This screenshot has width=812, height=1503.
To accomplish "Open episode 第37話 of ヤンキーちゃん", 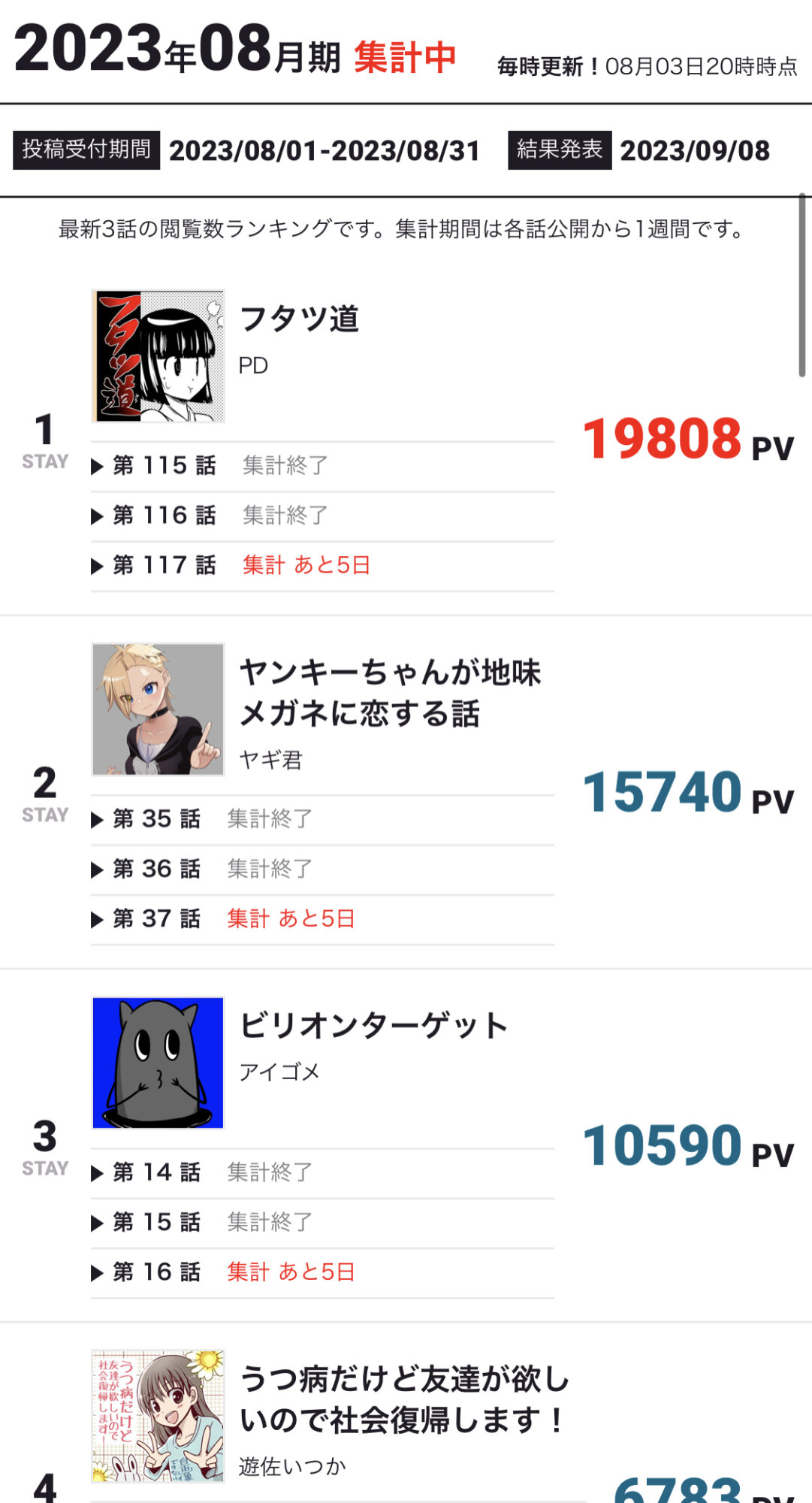I will (x=322, y=919).
